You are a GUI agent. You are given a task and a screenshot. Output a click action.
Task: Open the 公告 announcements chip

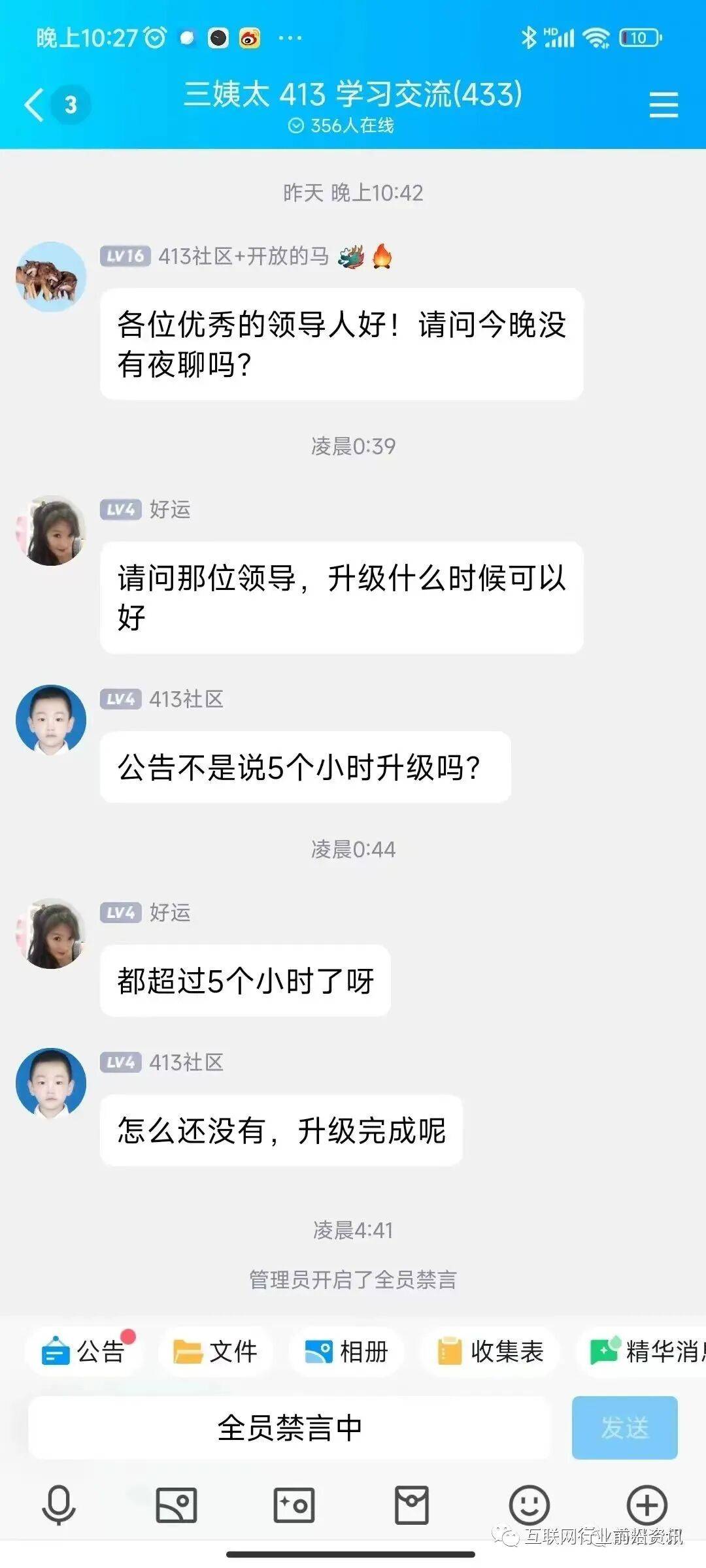[84, 1351]
